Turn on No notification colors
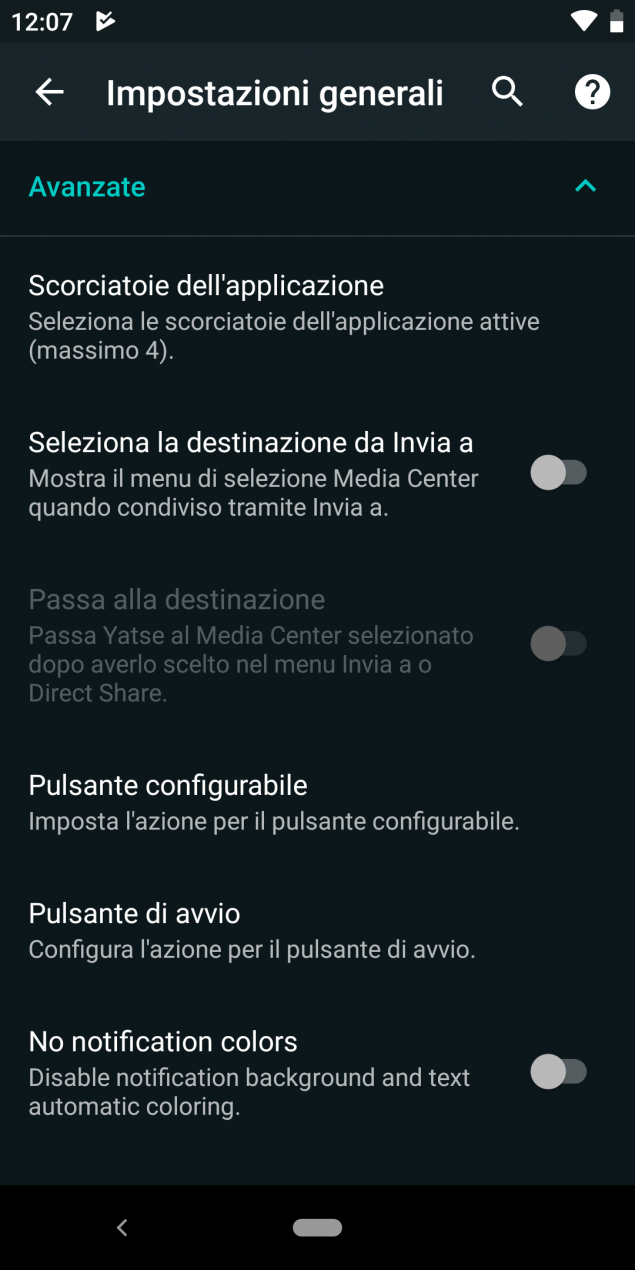Image resolution: width=635 pixels, height=1270 pixels. tap(558, 1072)
